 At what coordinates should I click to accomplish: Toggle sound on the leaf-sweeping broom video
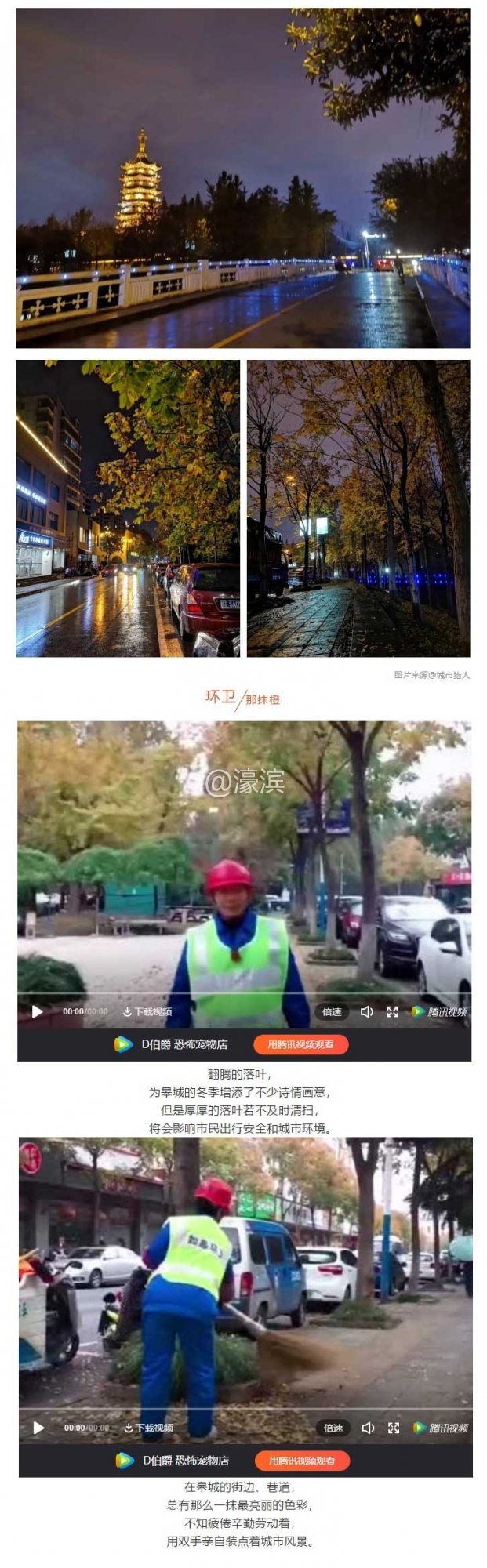368,1428
